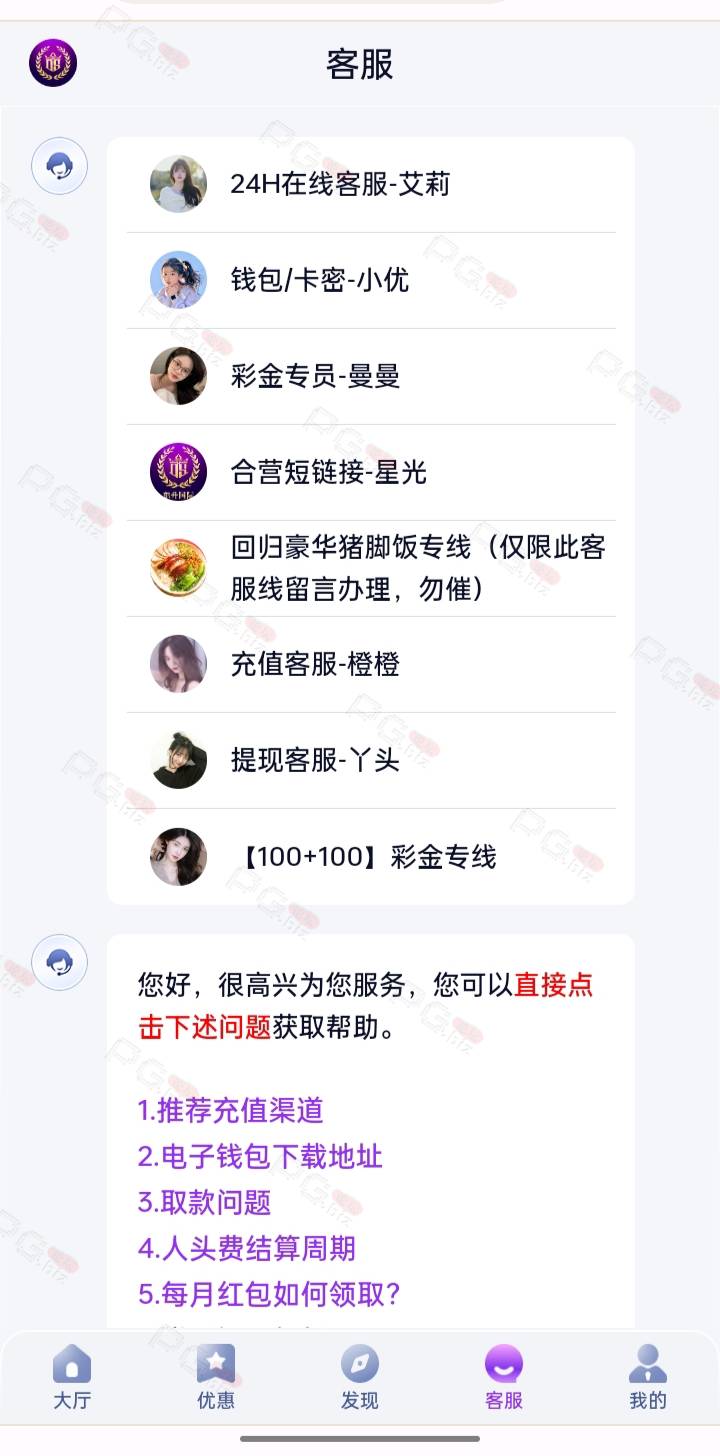Open 24H在线客服-艾莉 chat
720x1456 pixels.
(x=371, y=185)
